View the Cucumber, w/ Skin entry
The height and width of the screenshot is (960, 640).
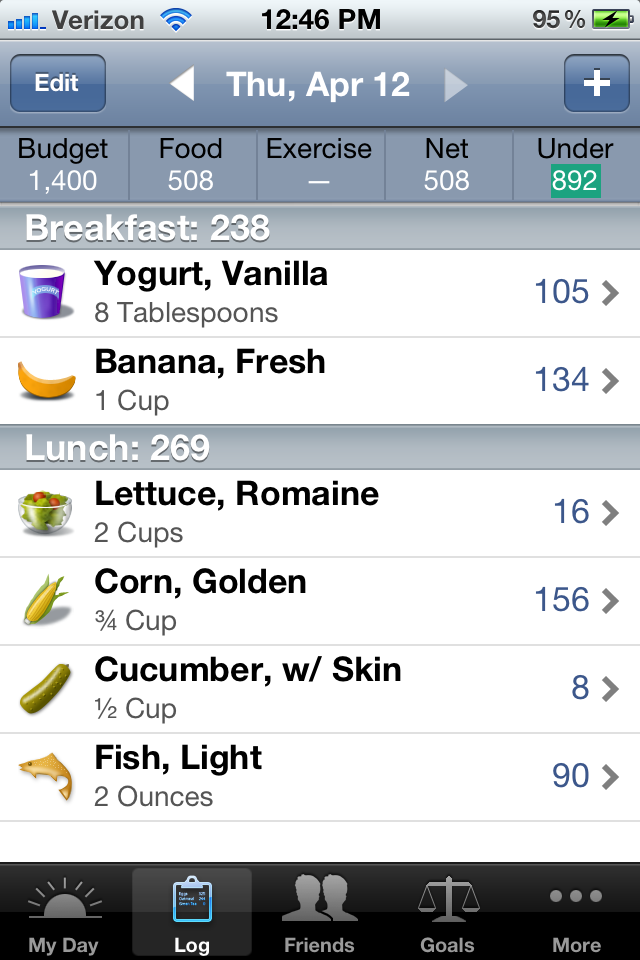tap(320, 689)
